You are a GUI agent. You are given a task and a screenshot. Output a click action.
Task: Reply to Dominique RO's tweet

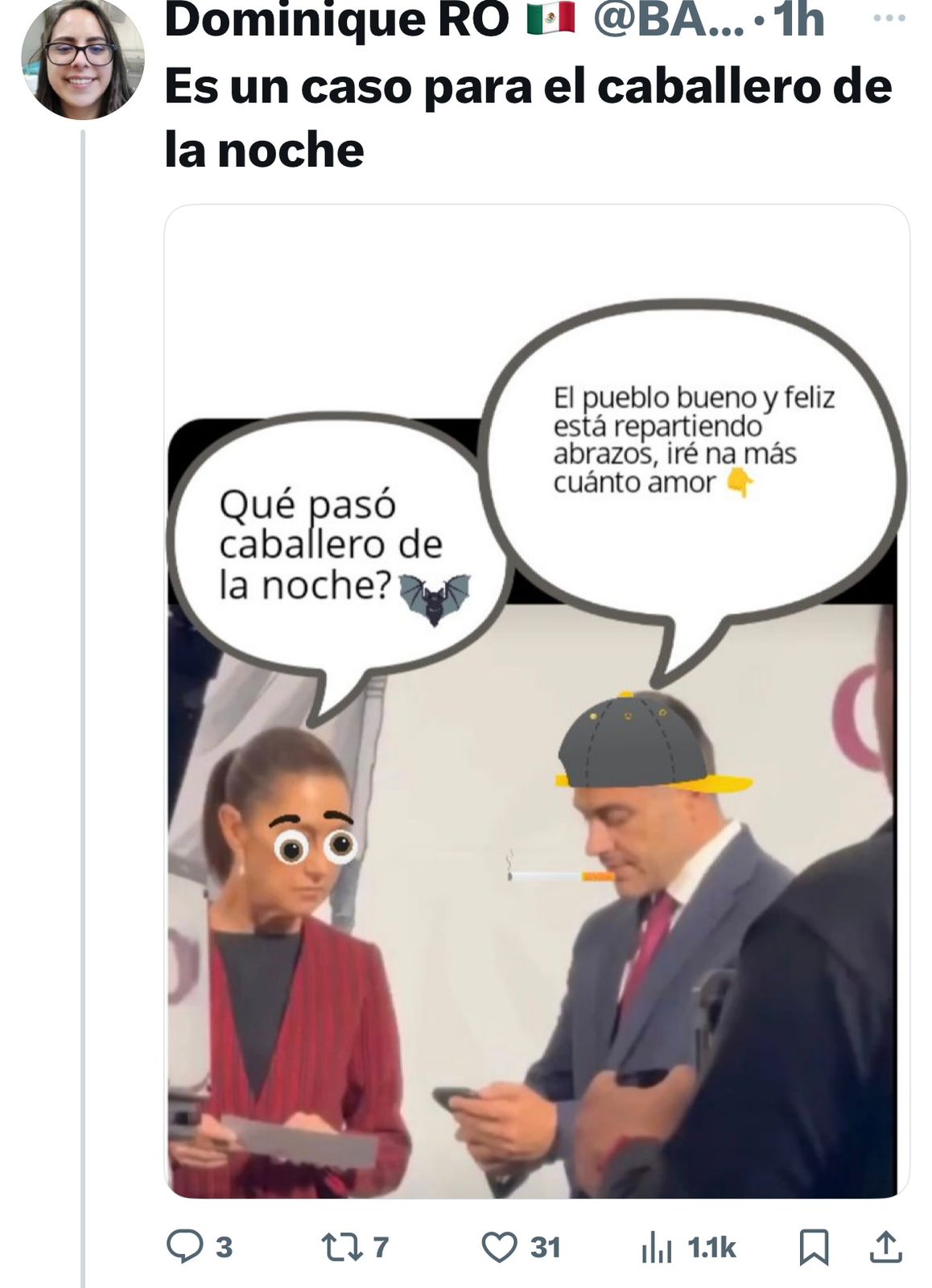185,1246
